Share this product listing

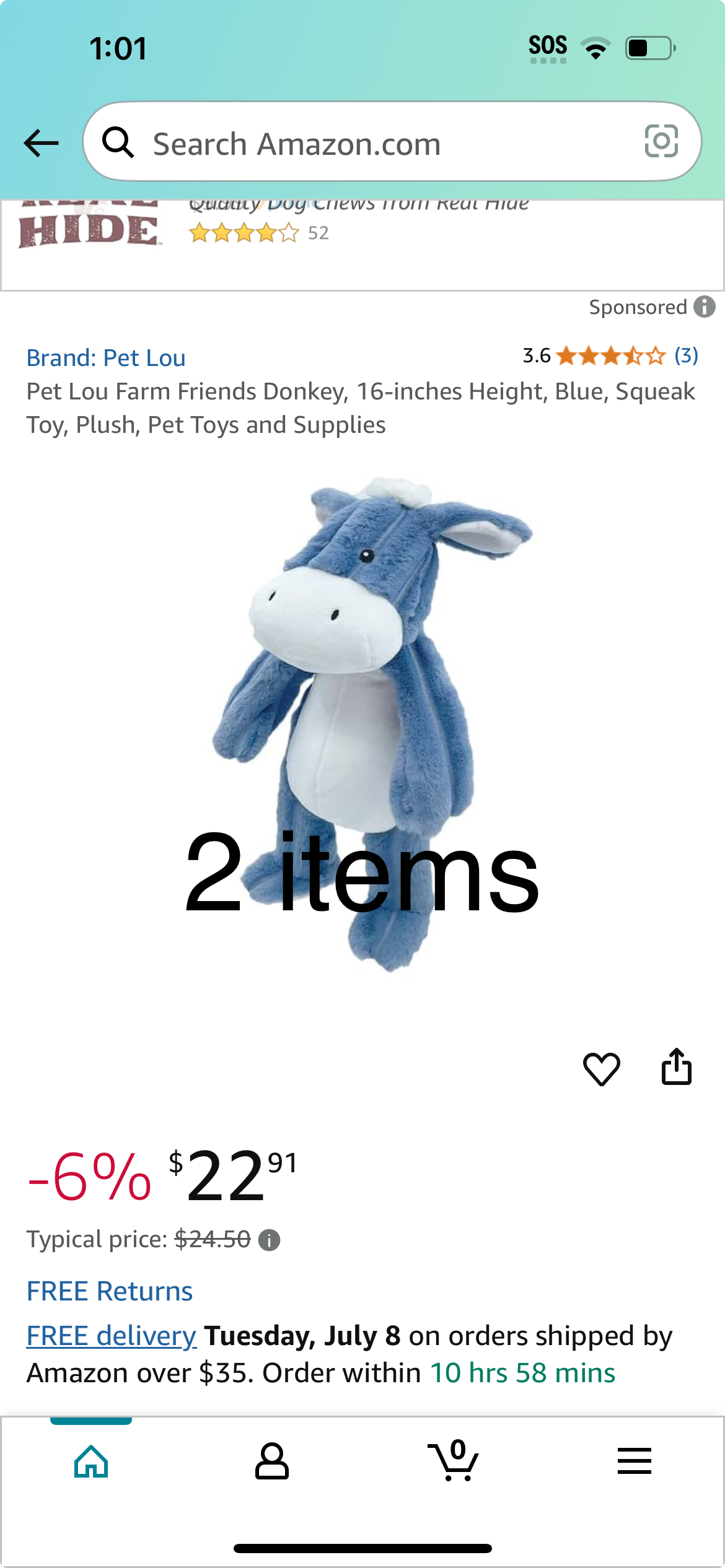point(677,1066)
